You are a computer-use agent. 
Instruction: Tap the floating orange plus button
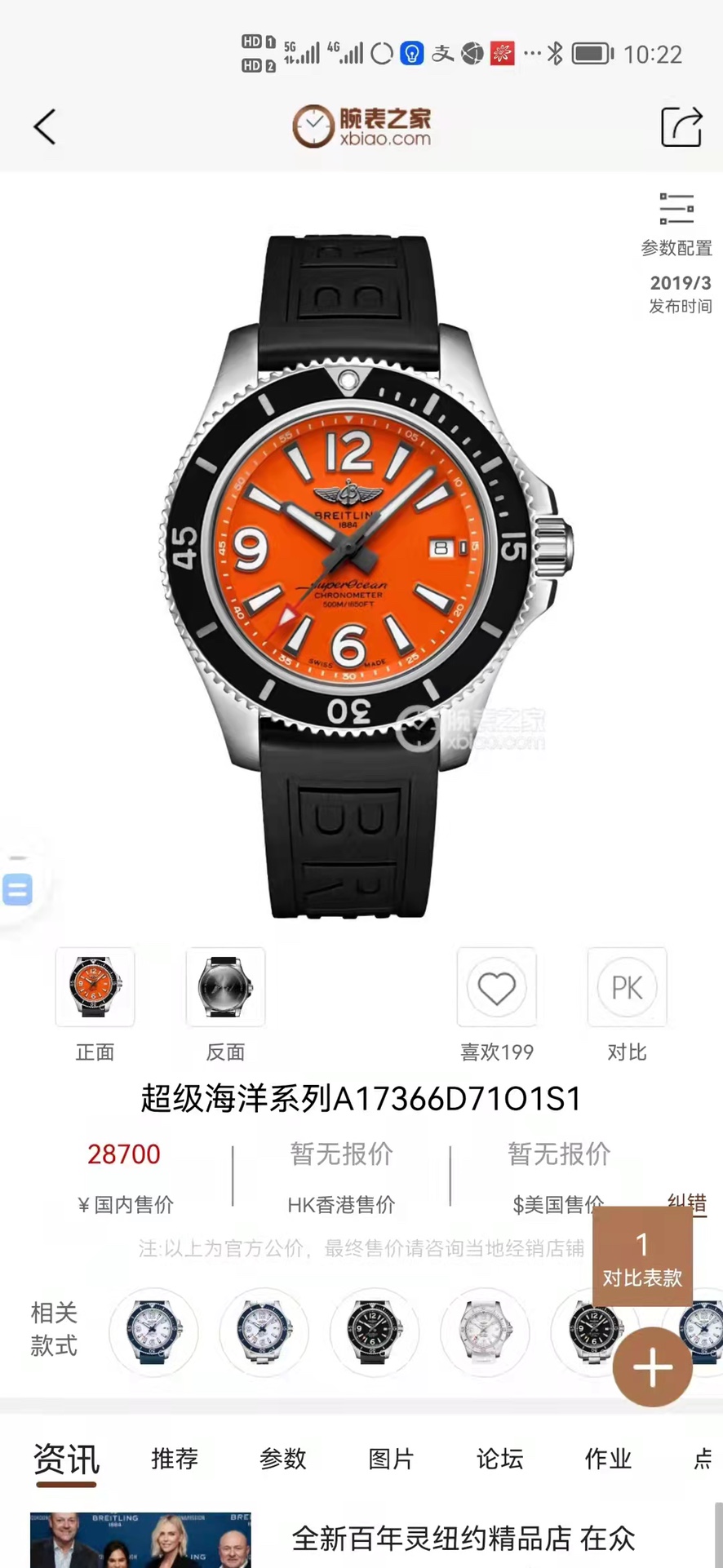coord(651,1367)
